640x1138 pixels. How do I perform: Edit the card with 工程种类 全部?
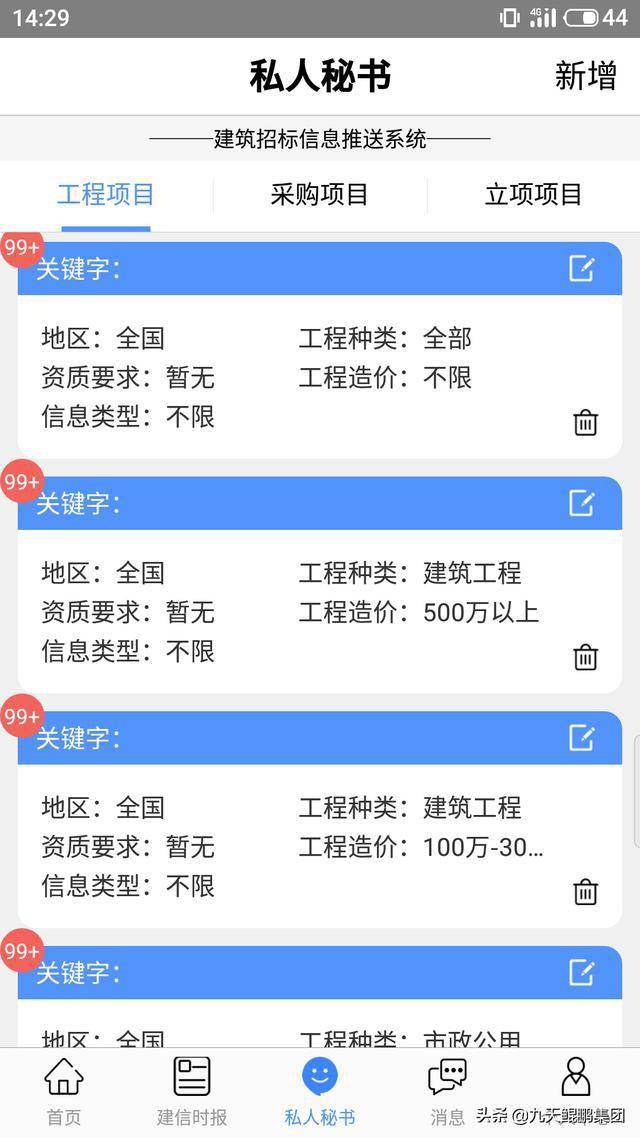pos(581,268)
